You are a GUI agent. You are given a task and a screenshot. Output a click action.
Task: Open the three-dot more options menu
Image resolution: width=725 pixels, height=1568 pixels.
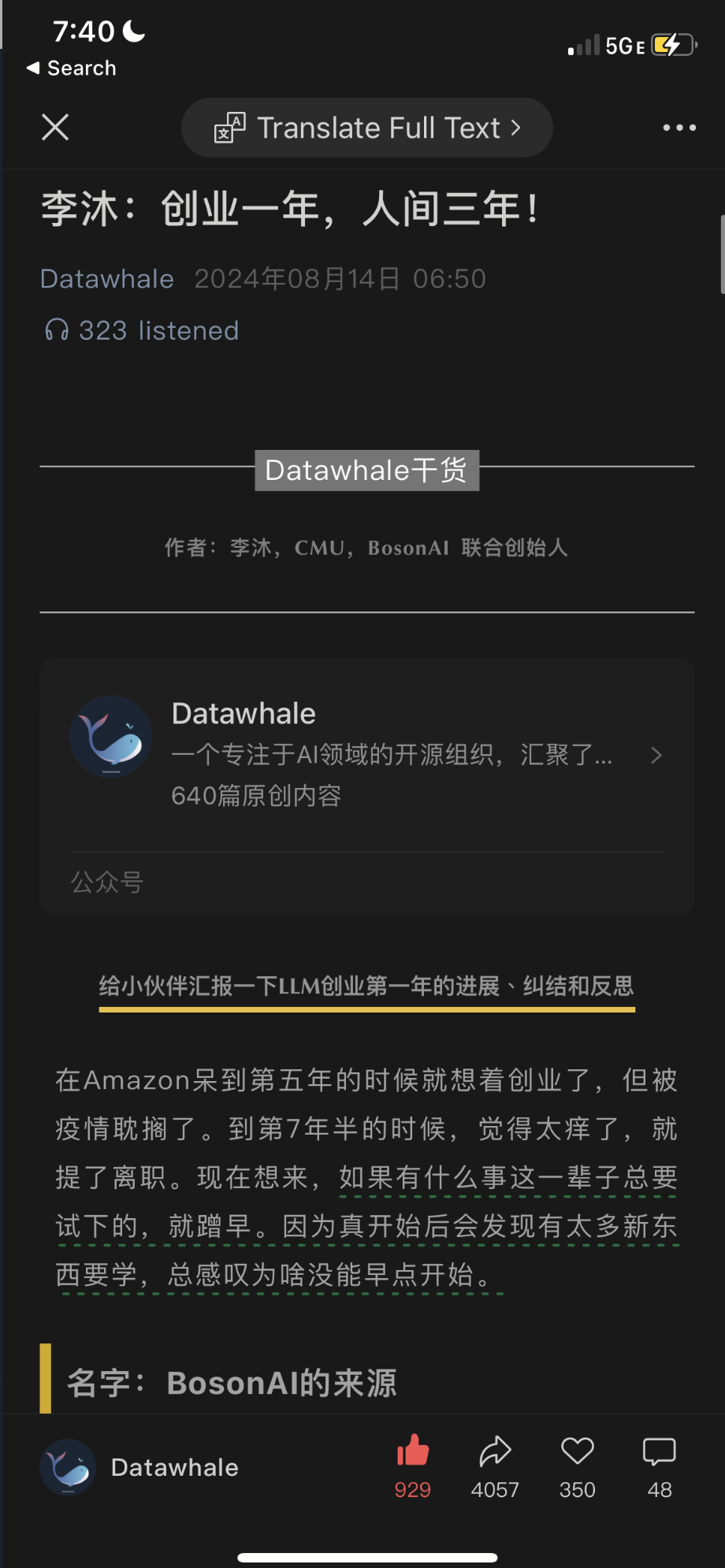pos(679,127)
